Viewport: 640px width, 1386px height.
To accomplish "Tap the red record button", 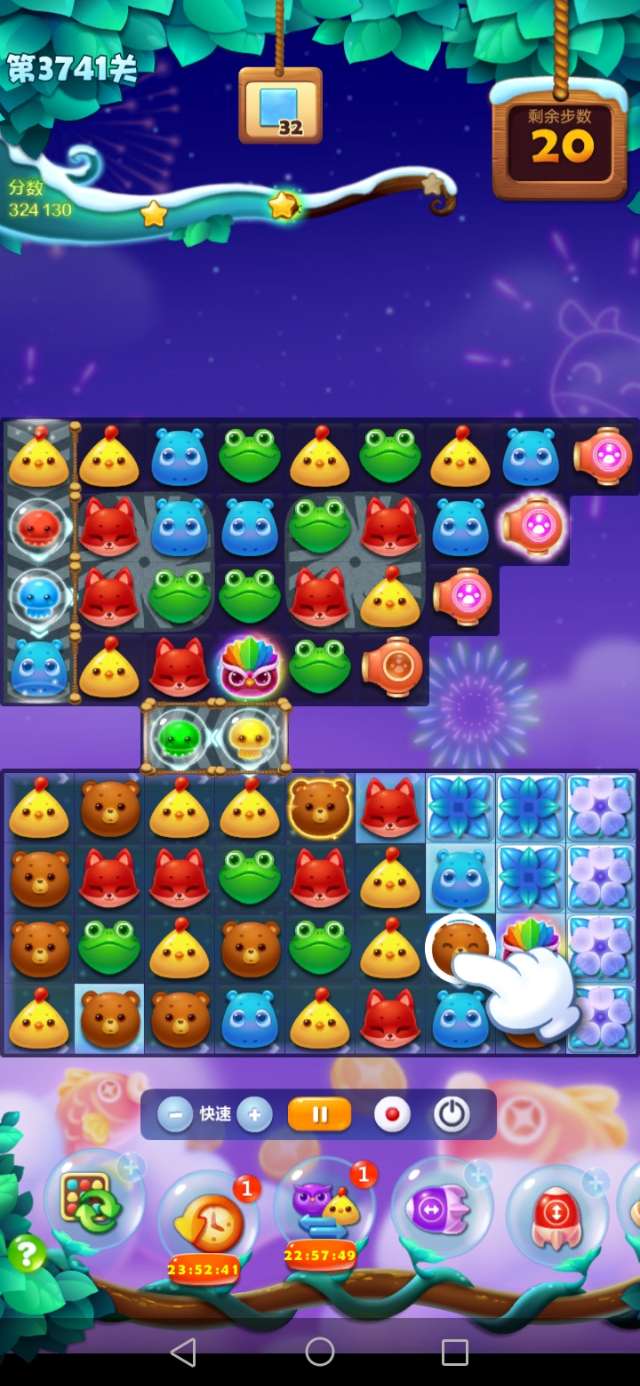I will [x=392, y=1114].
